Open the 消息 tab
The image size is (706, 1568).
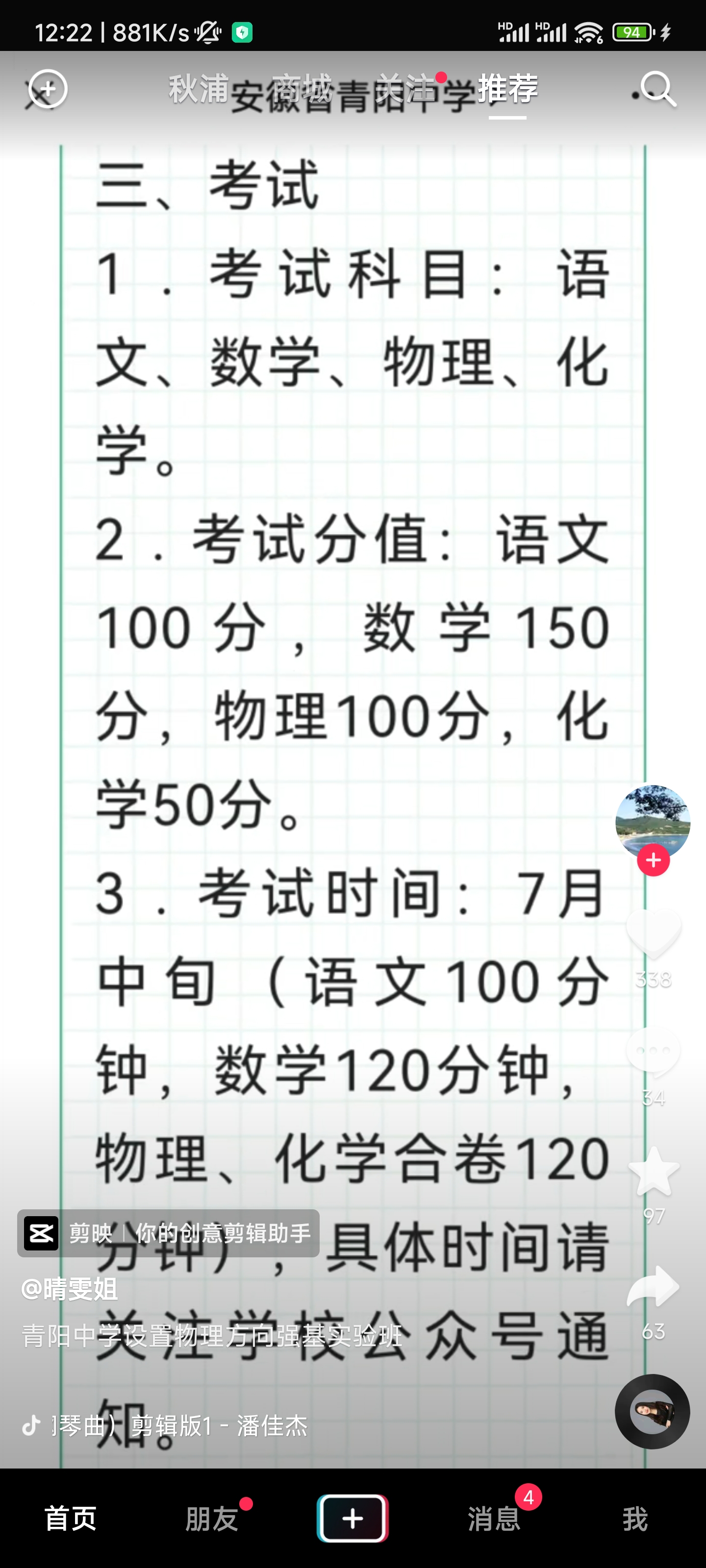point(494,1519)
